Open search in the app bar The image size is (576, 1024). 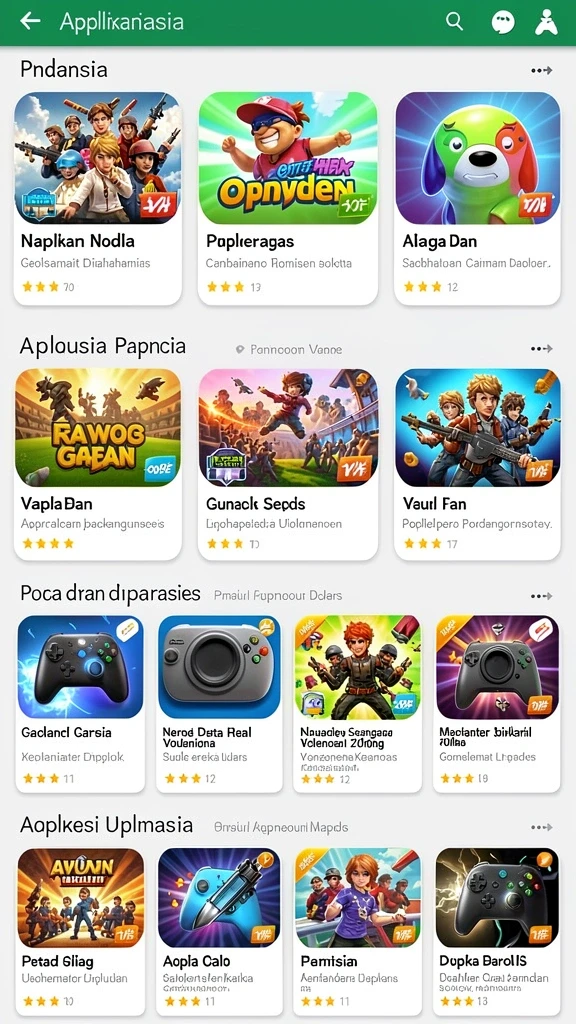point(455,22)
